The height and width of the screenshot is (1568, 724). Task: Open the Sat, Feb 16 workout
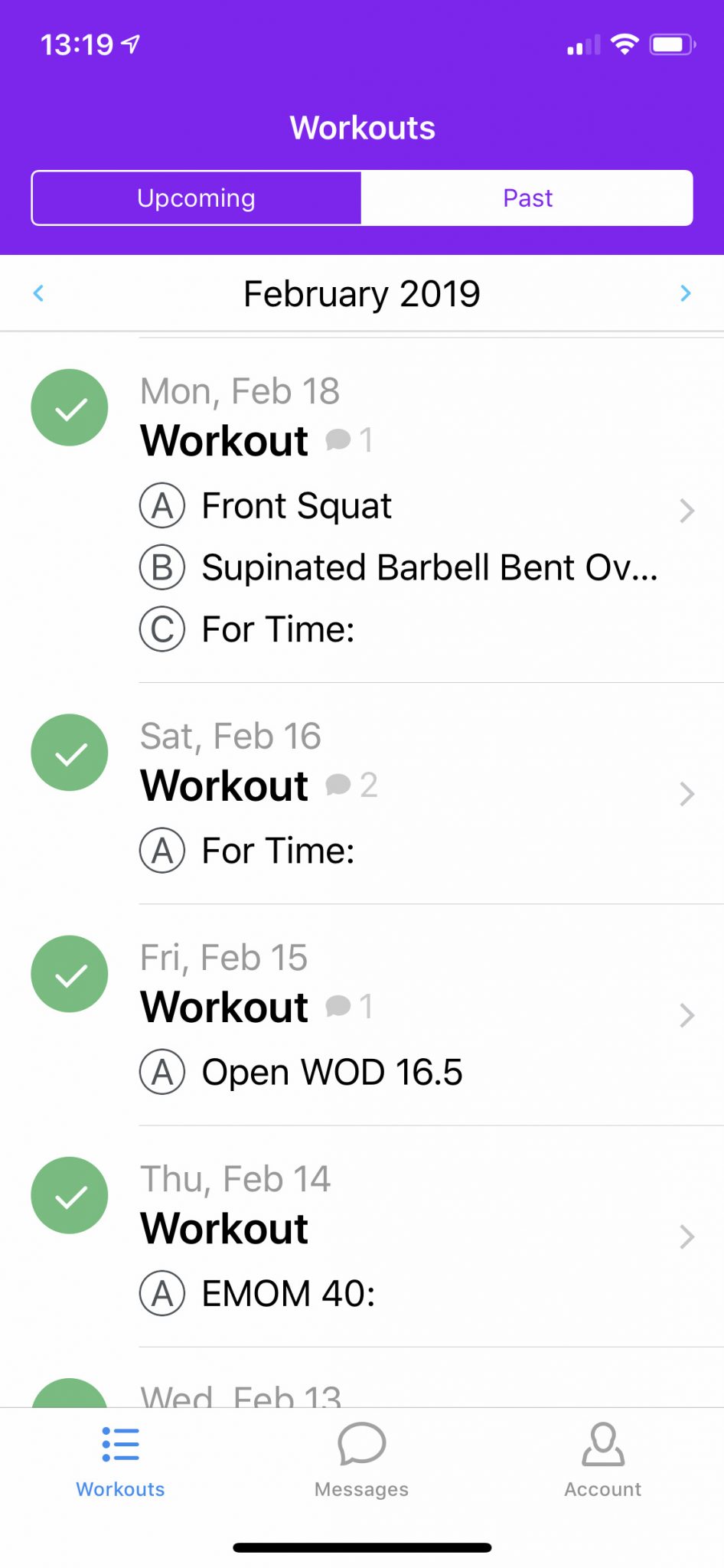(x=362, y=794)
